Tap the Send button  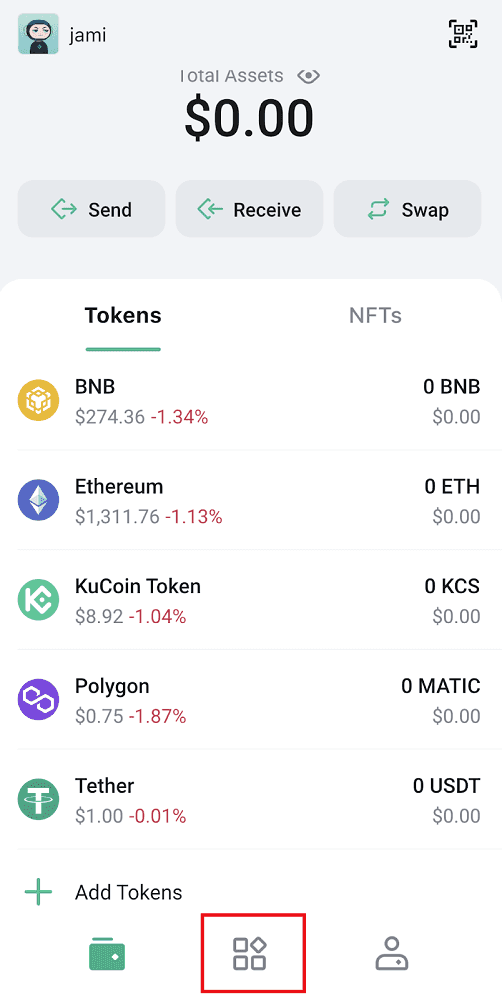(x=91, y=209)
